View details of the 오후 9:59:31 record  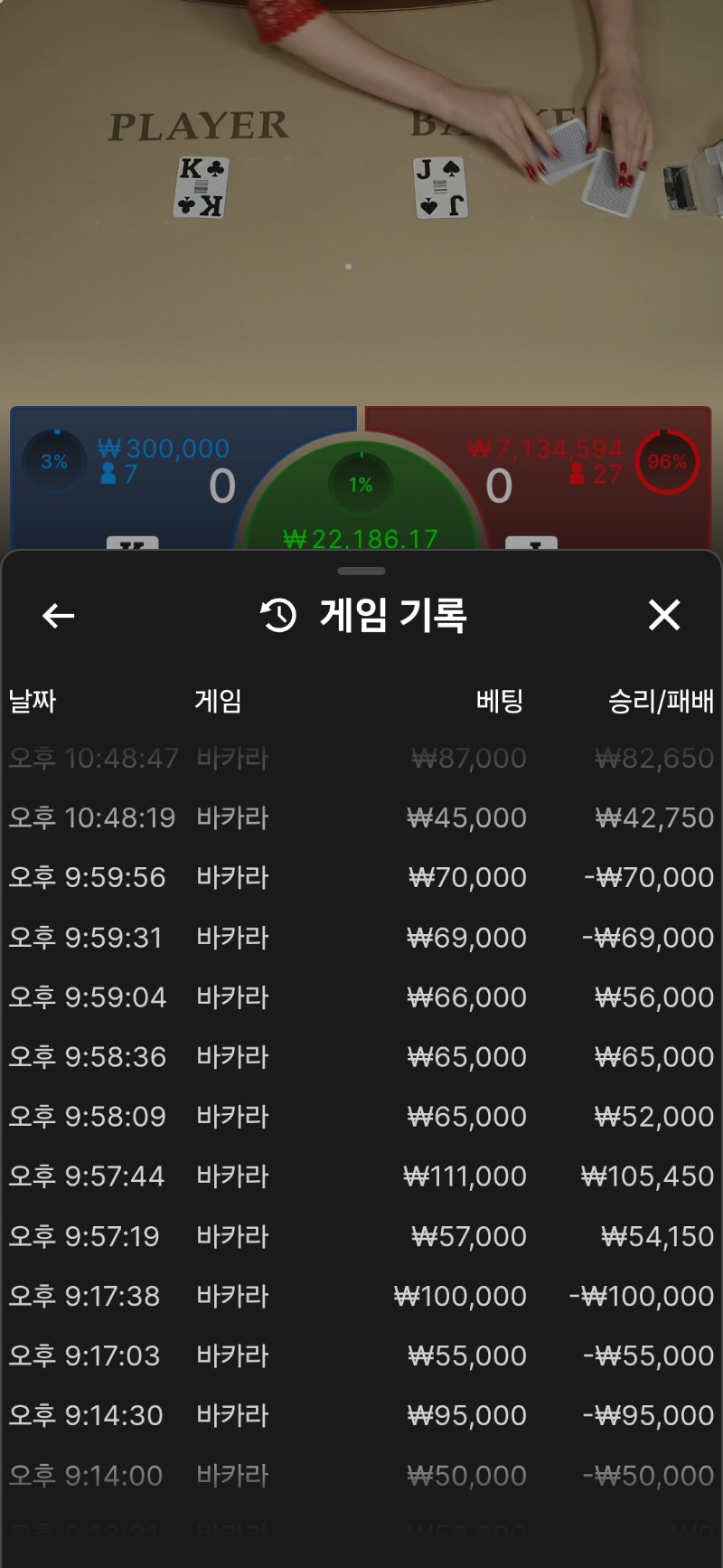coord(361,937)
